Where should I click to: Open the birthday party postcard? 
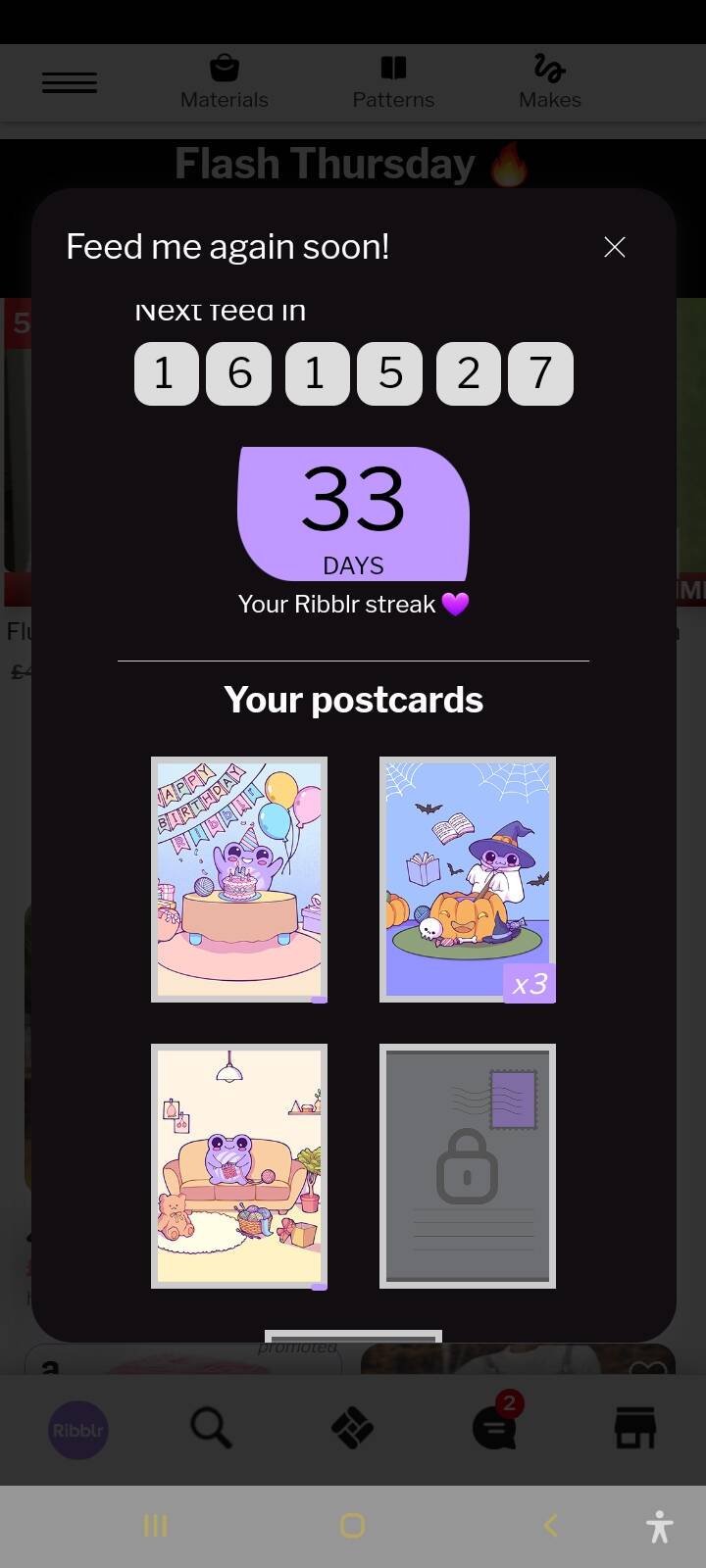239,880
